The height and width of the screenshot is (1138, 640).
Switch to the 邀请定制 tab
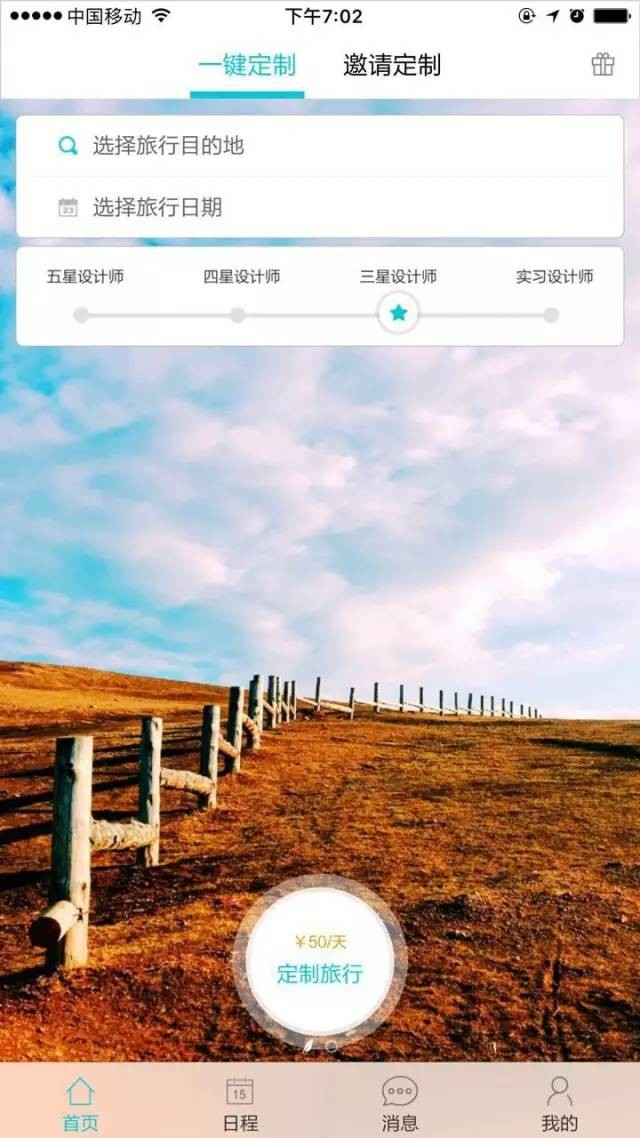pyautogui.click(x=392, y=66)
